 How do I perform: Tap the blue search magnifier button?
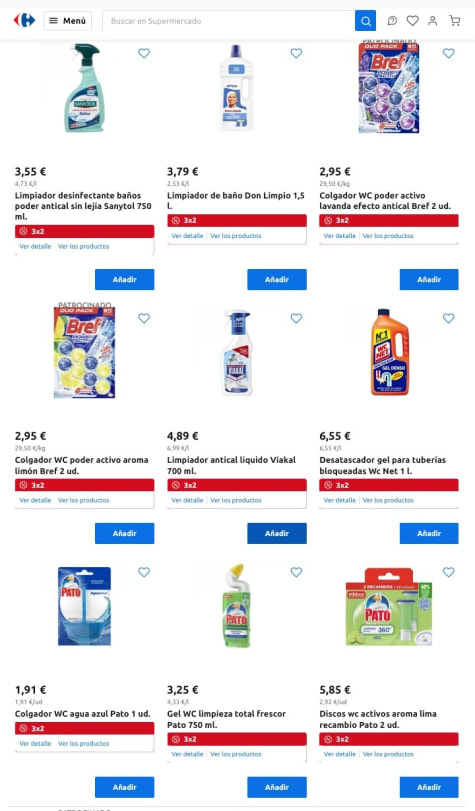[365, 21]
